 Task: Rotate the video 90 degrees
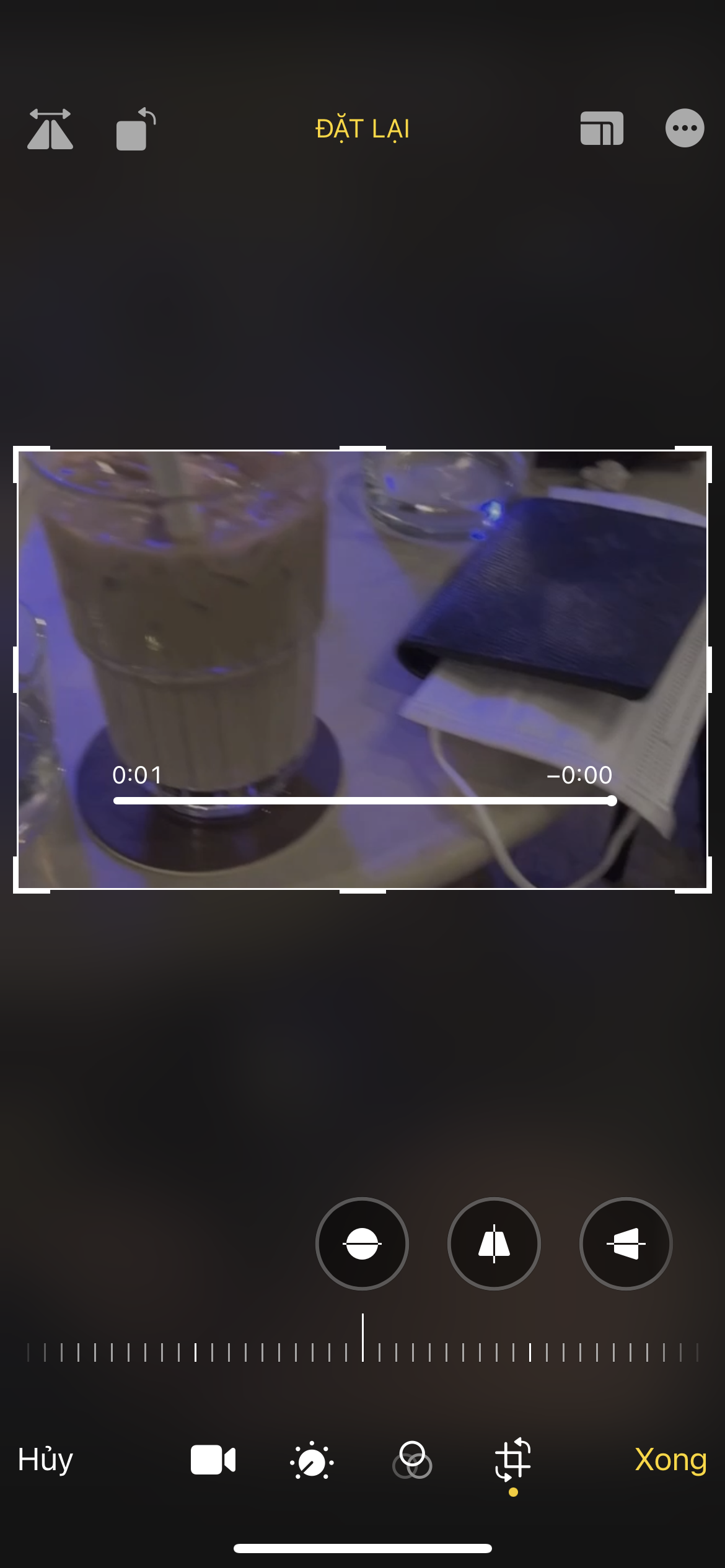tap(135, 129)
